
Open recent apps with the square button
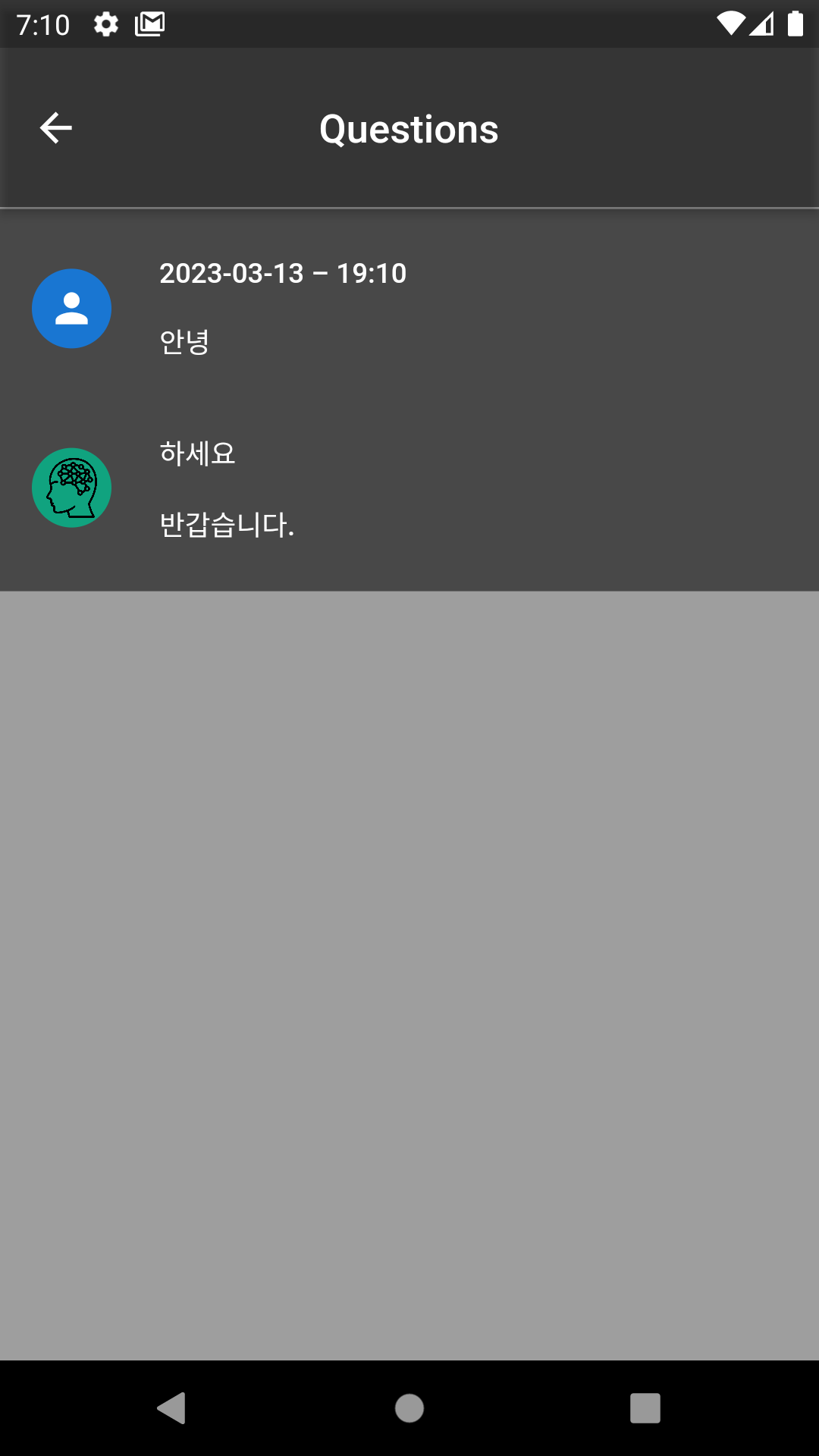coord(644,1408)
